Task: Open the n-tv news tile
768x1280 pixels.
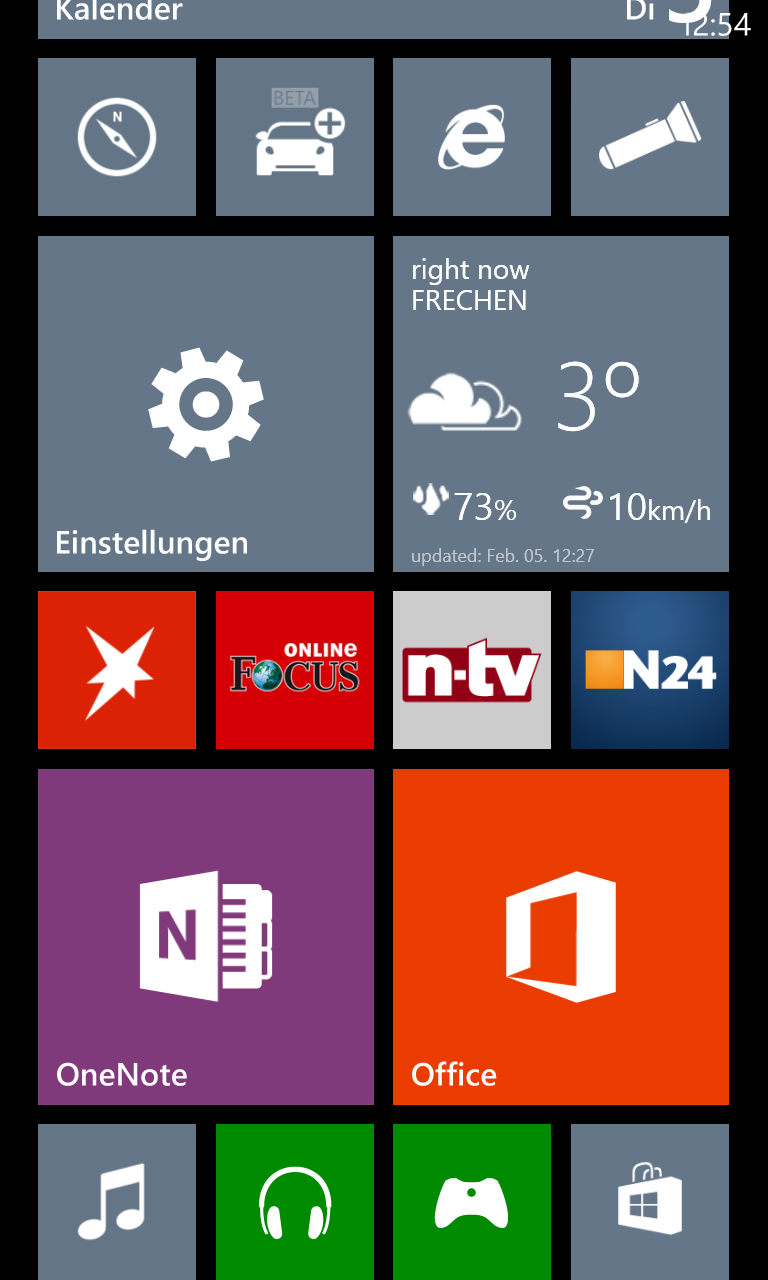Action: (x=472, y=670)
